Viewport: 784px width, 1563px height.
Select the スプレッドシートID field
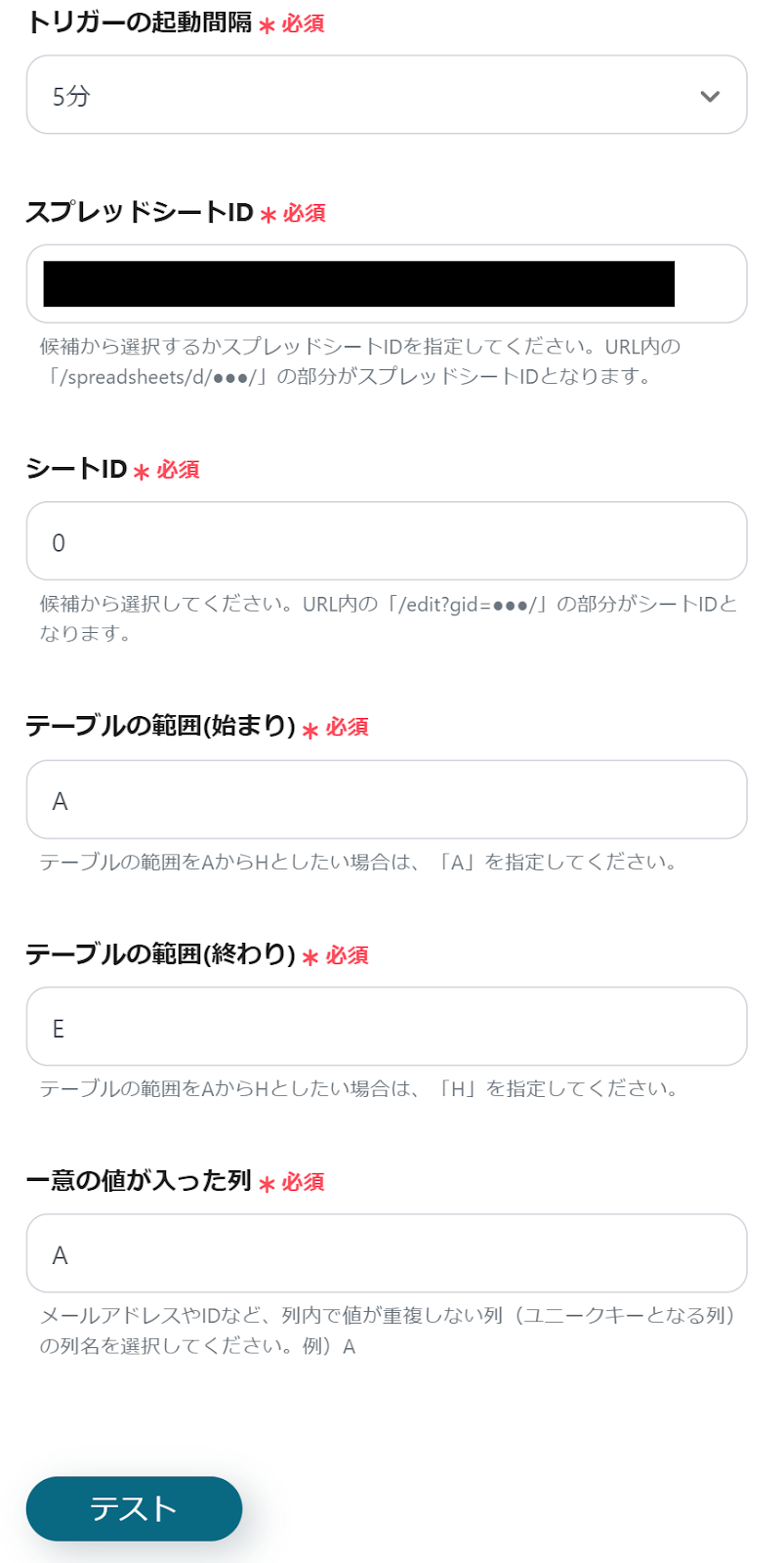coord(387,284)
